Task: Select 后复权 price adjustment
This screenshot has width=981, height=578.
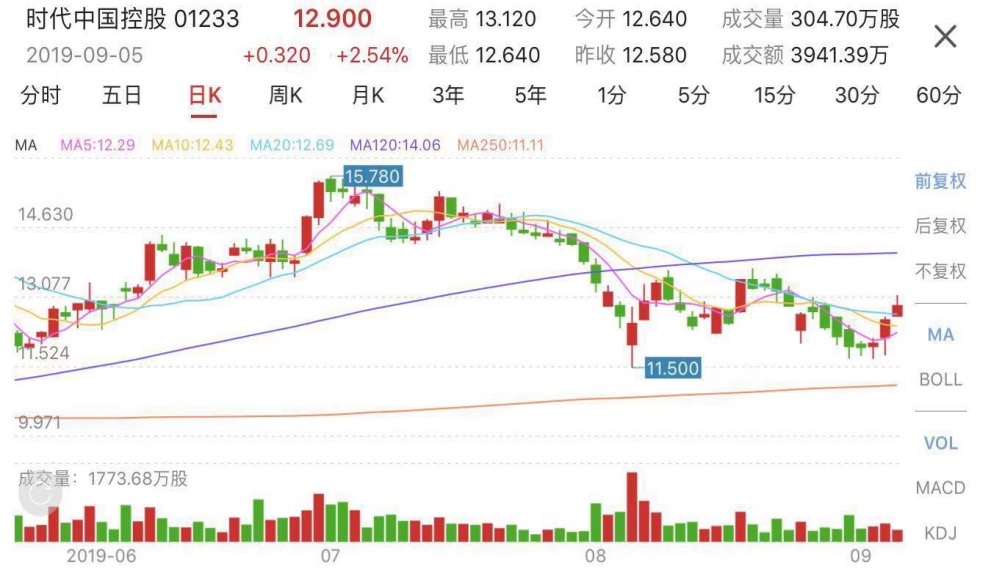Action: (940, 226)
